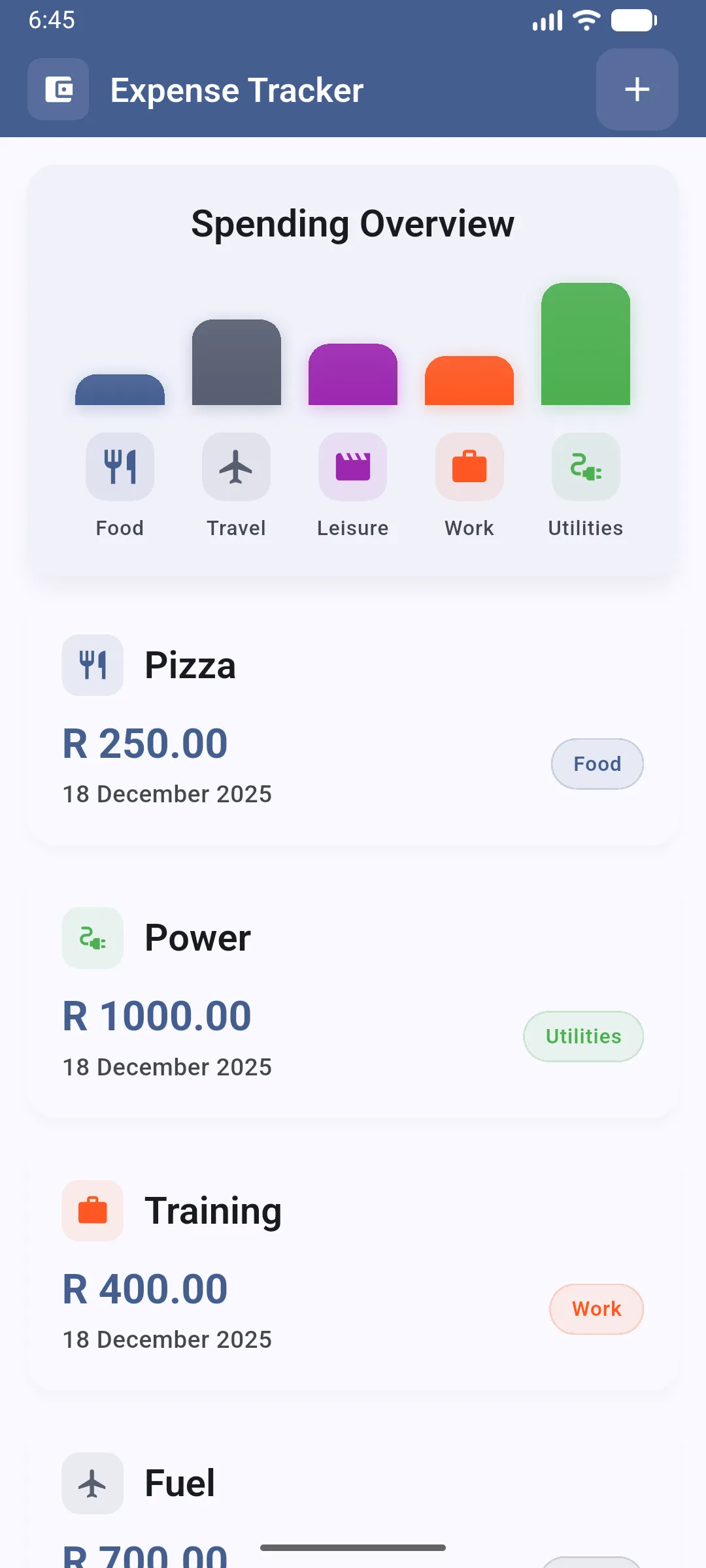706x1568 pixels.
Task: Click the Expense Tracker app logo
Action: (58, 90)
